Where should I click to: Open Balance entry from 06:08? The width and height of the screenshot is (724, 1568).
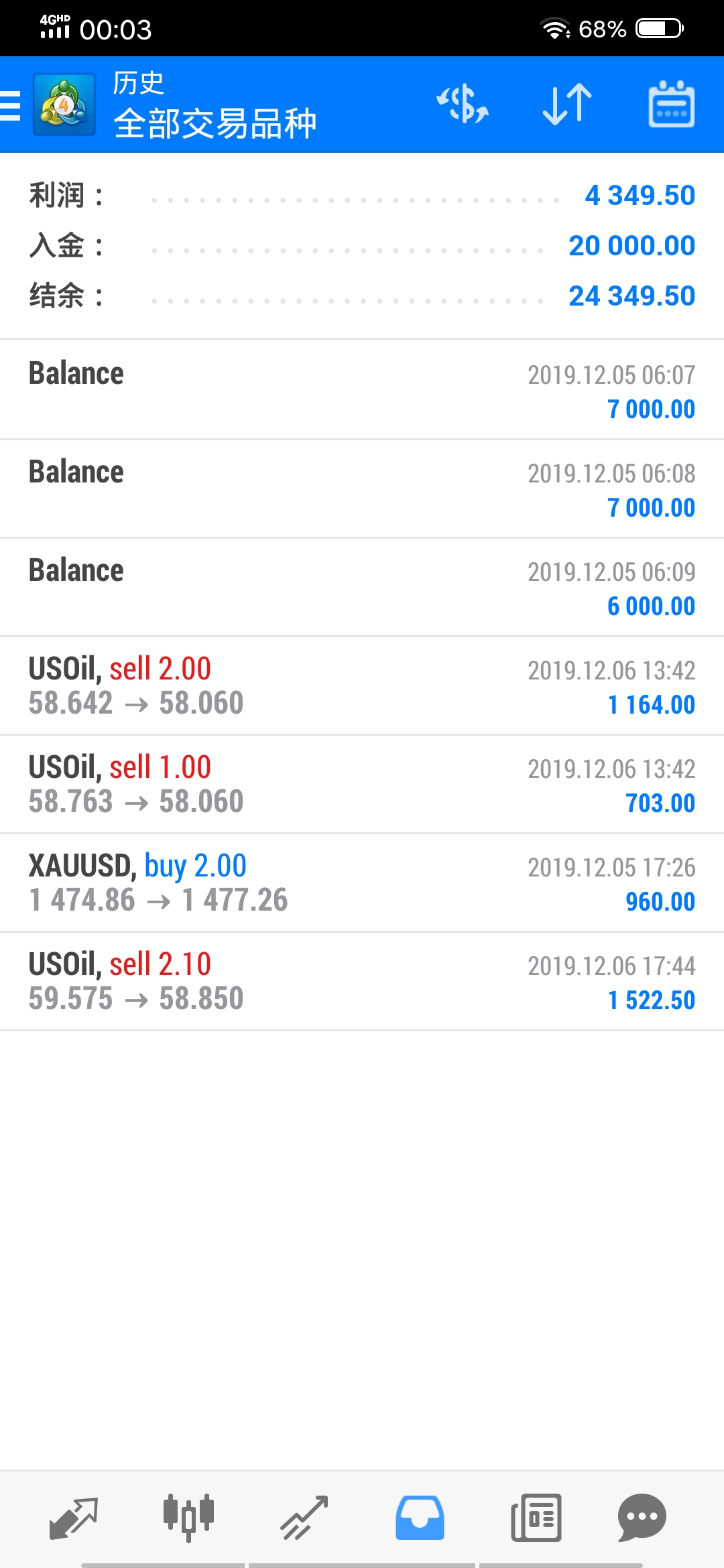click(x=362, y=488)
